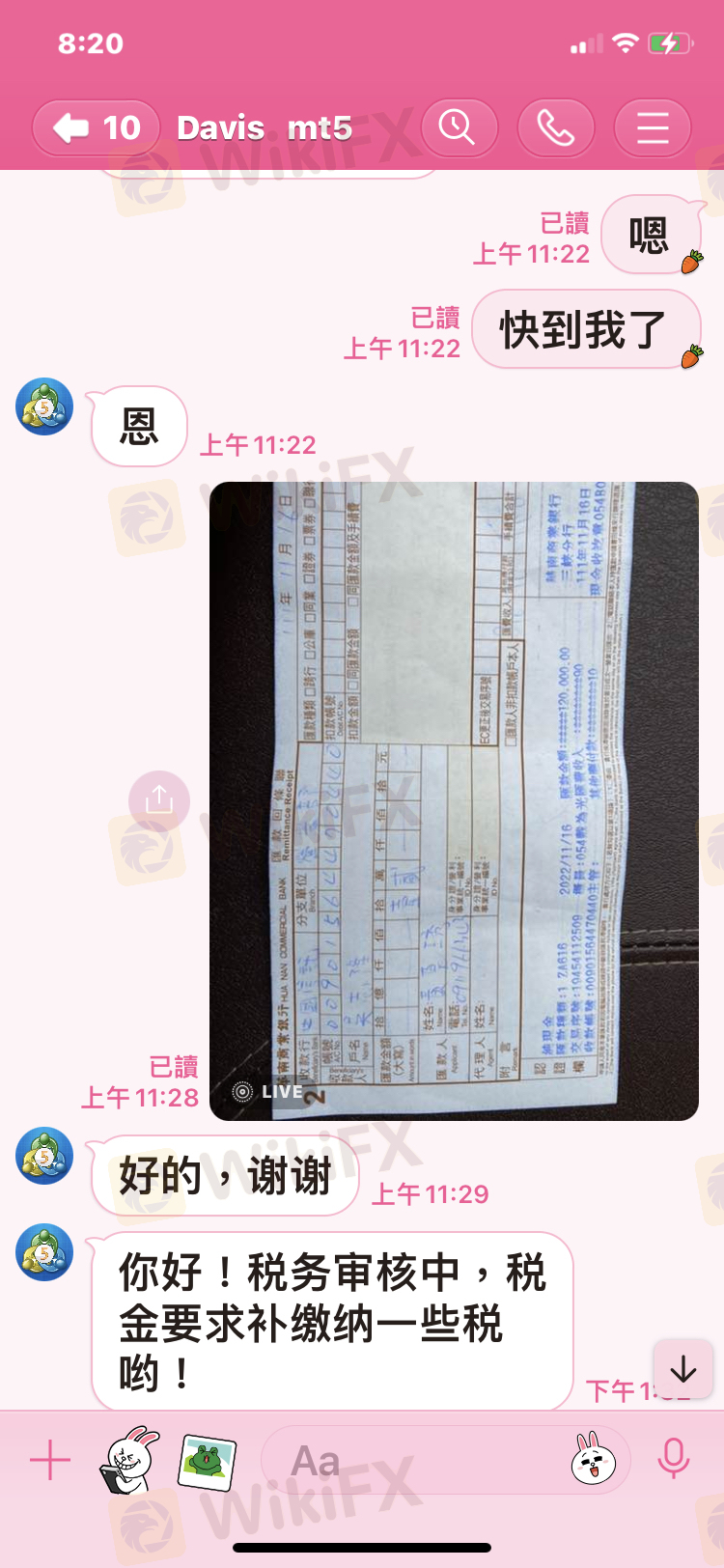Start a voice call with Davis mt5
Screen dimensions: 724x1568
[556, 127]
